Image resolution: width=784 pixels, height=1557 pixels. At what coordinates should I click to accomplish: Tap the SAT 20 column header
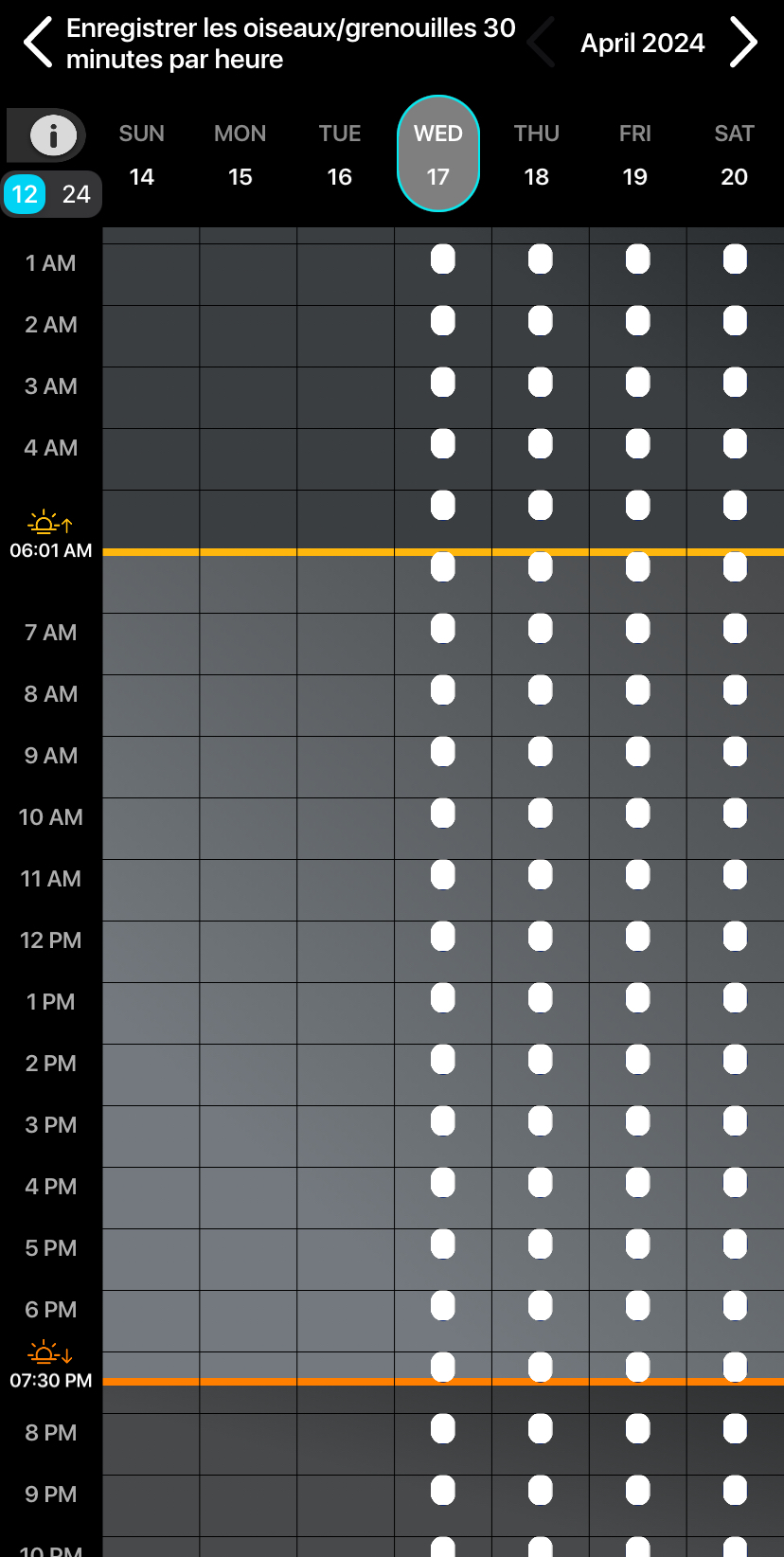coord(735,152)
